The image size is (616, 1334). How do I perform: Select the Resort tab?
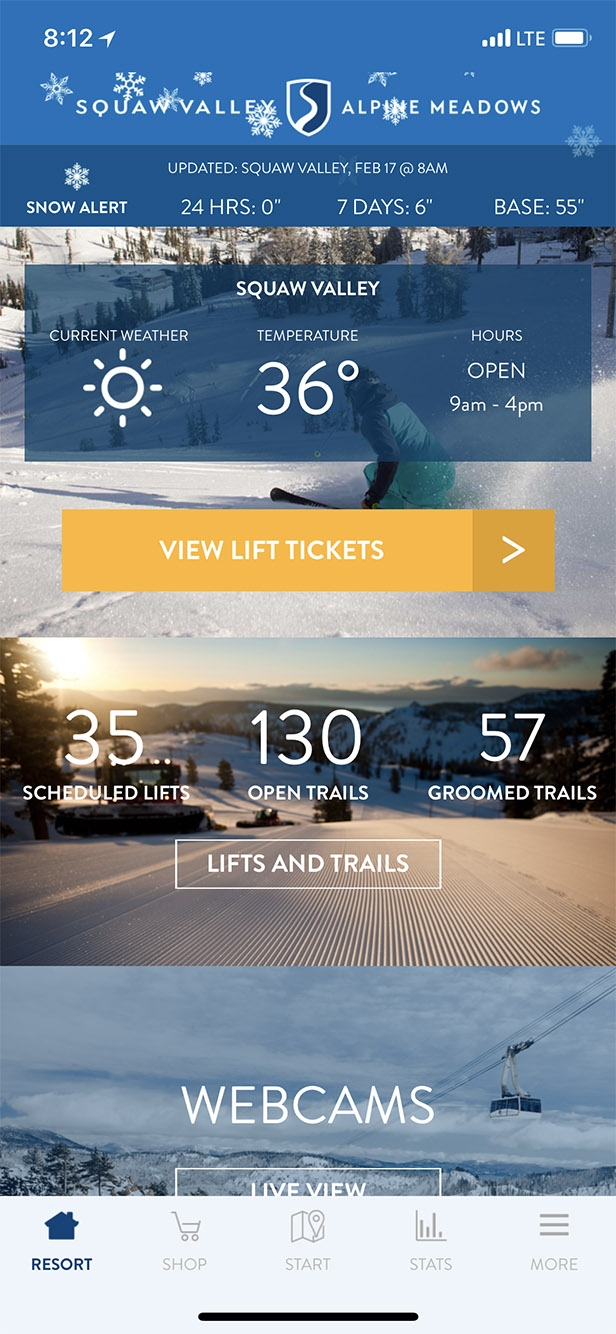(x=62, y=1241)
